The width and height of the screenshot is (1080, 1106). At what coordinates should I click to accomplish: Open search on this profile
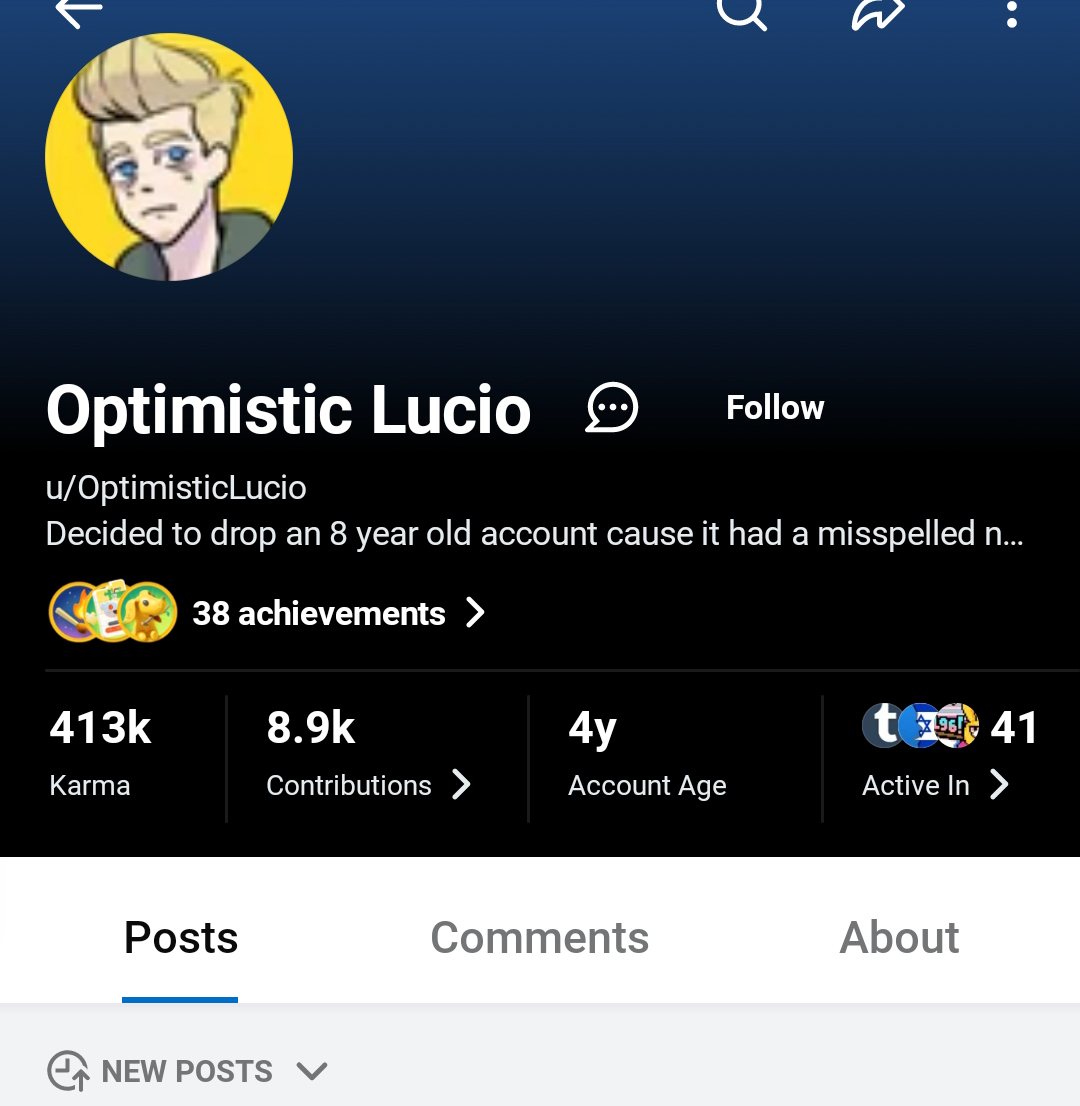[x=741, y=12]
